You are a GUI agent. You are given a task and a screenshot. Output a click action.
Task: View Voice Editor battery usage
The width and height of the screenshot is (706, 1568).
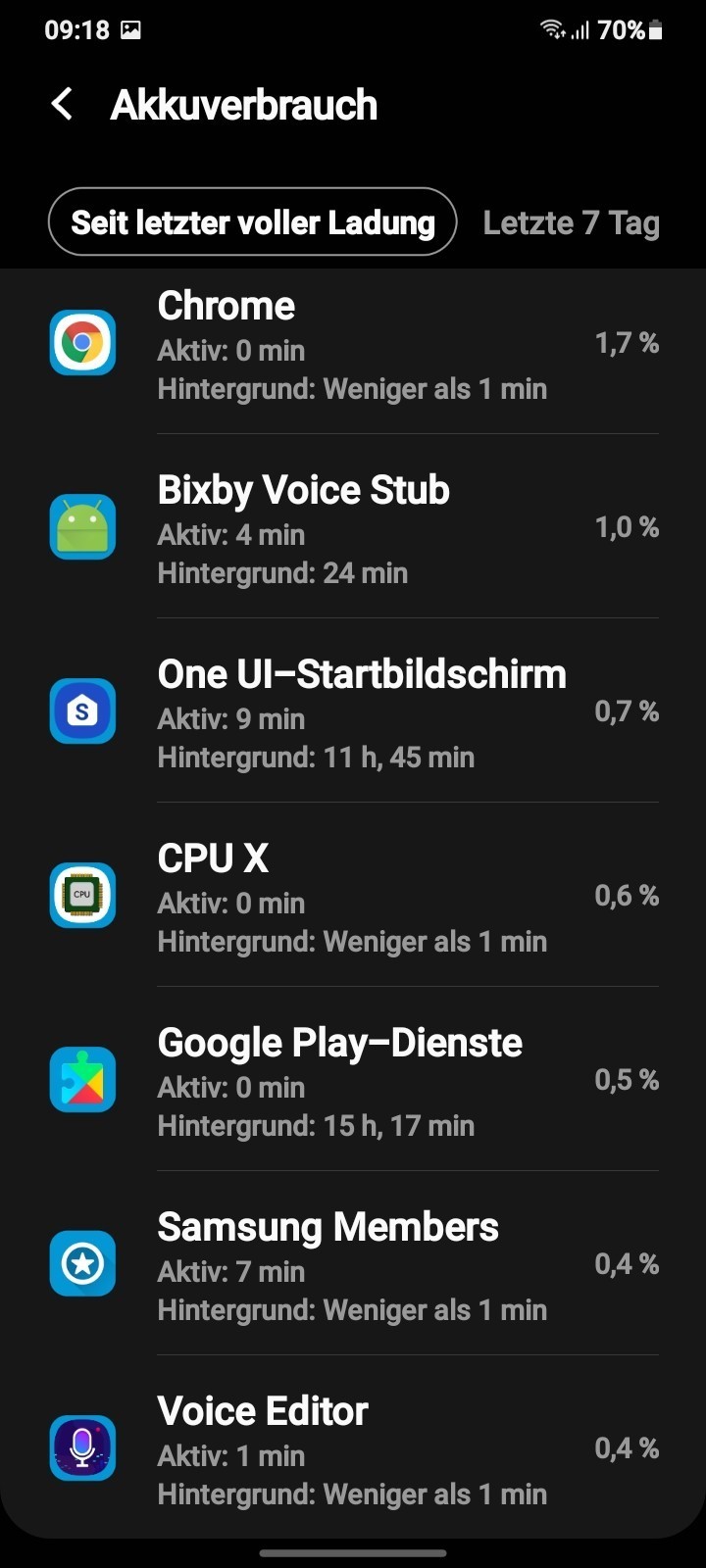pyautogui.click(x=353, y=1450)
